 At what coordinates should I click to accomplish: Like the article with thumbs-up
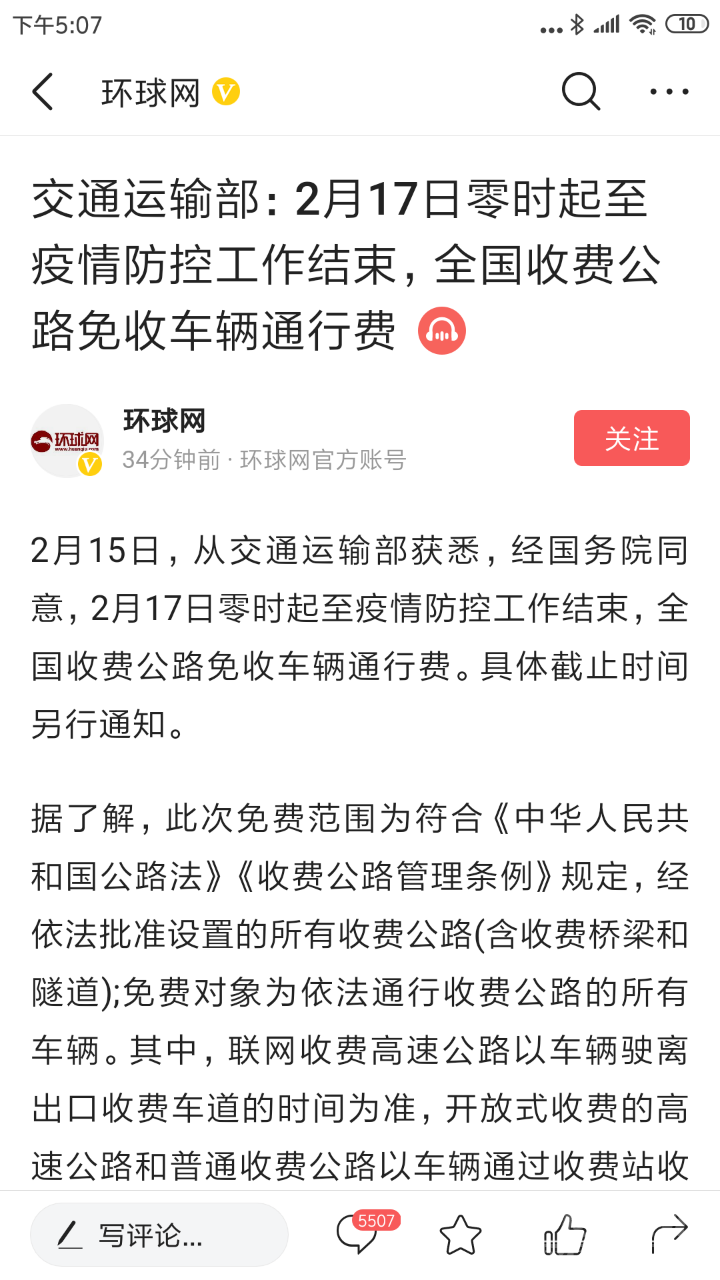(564, 1236)
